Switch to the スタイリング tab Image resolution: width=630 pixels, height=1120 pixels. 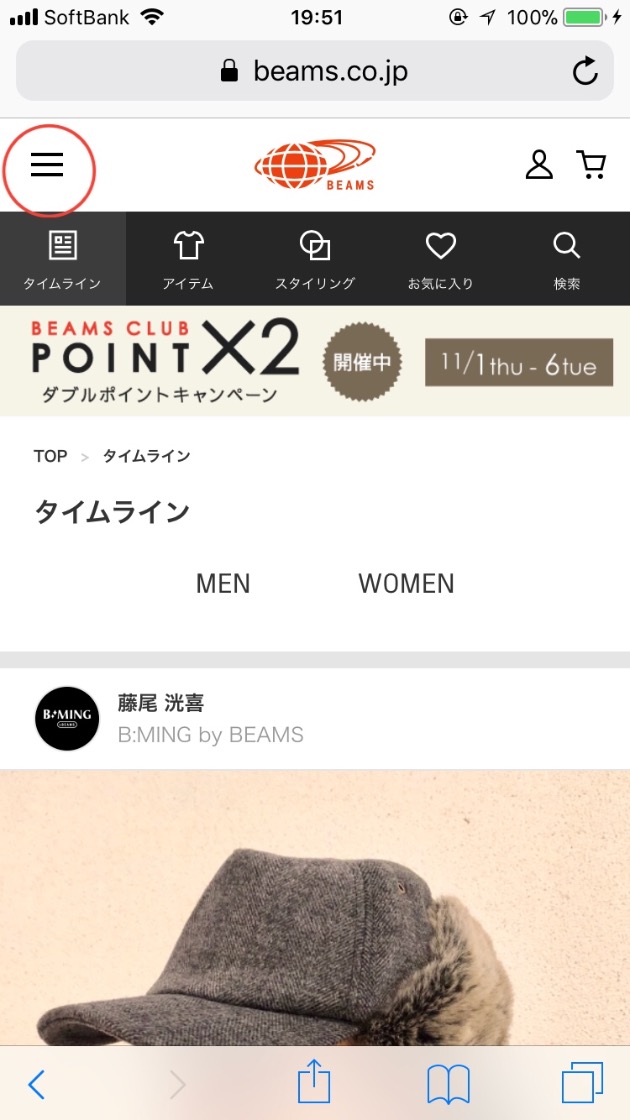tap(315, 259)
